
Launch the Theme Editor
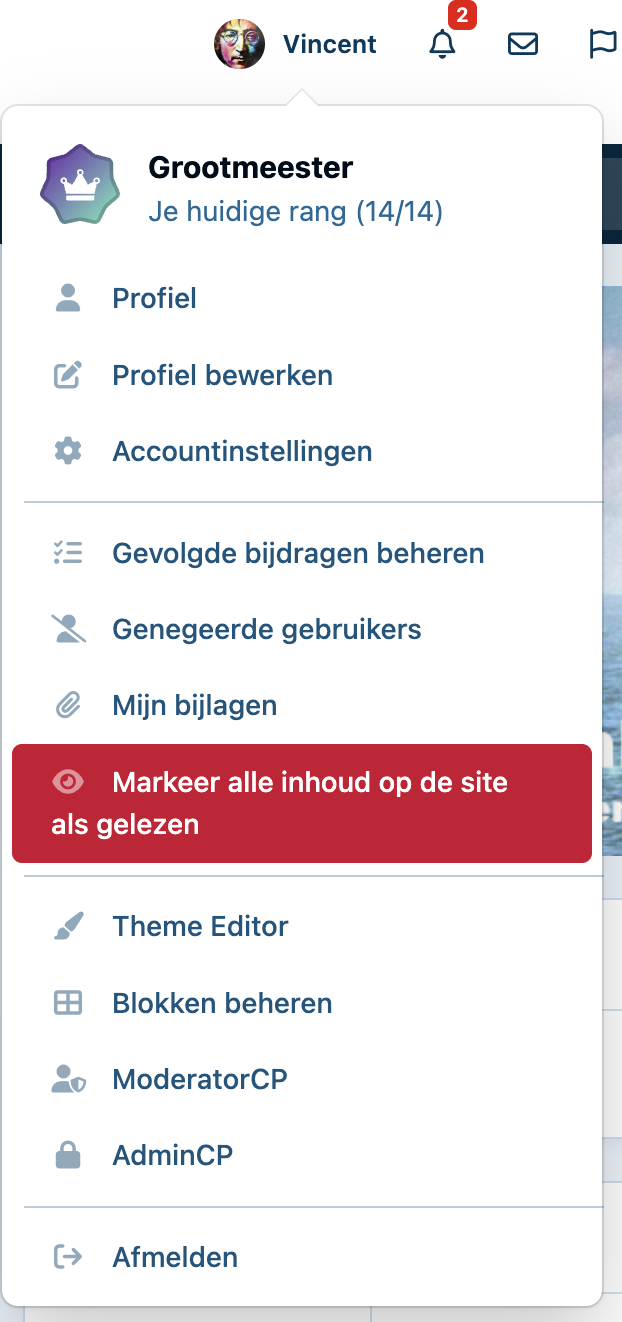pyautogui.click(x=200, y=926)
